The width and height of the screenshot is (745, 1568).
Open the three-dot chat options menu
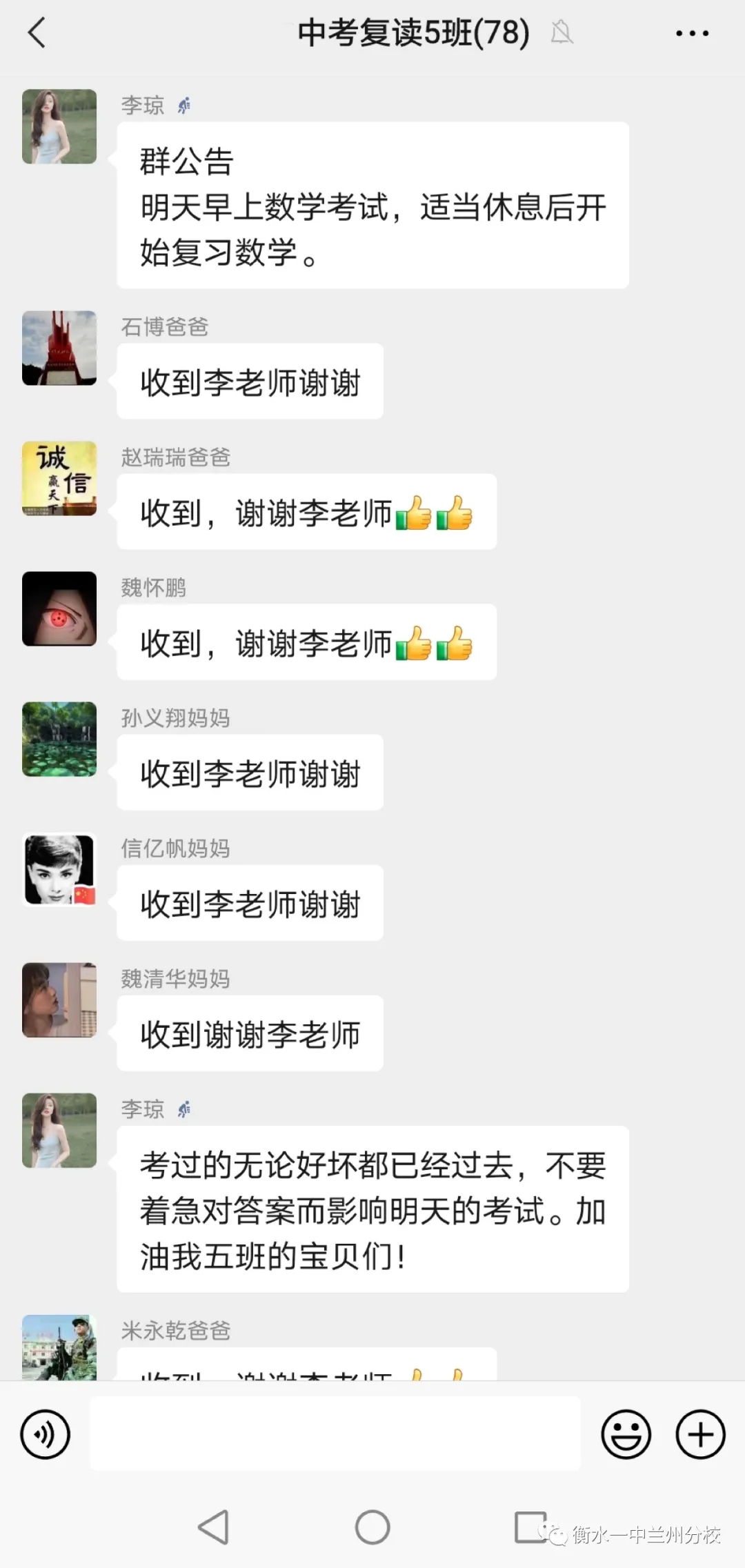(692, 32)
